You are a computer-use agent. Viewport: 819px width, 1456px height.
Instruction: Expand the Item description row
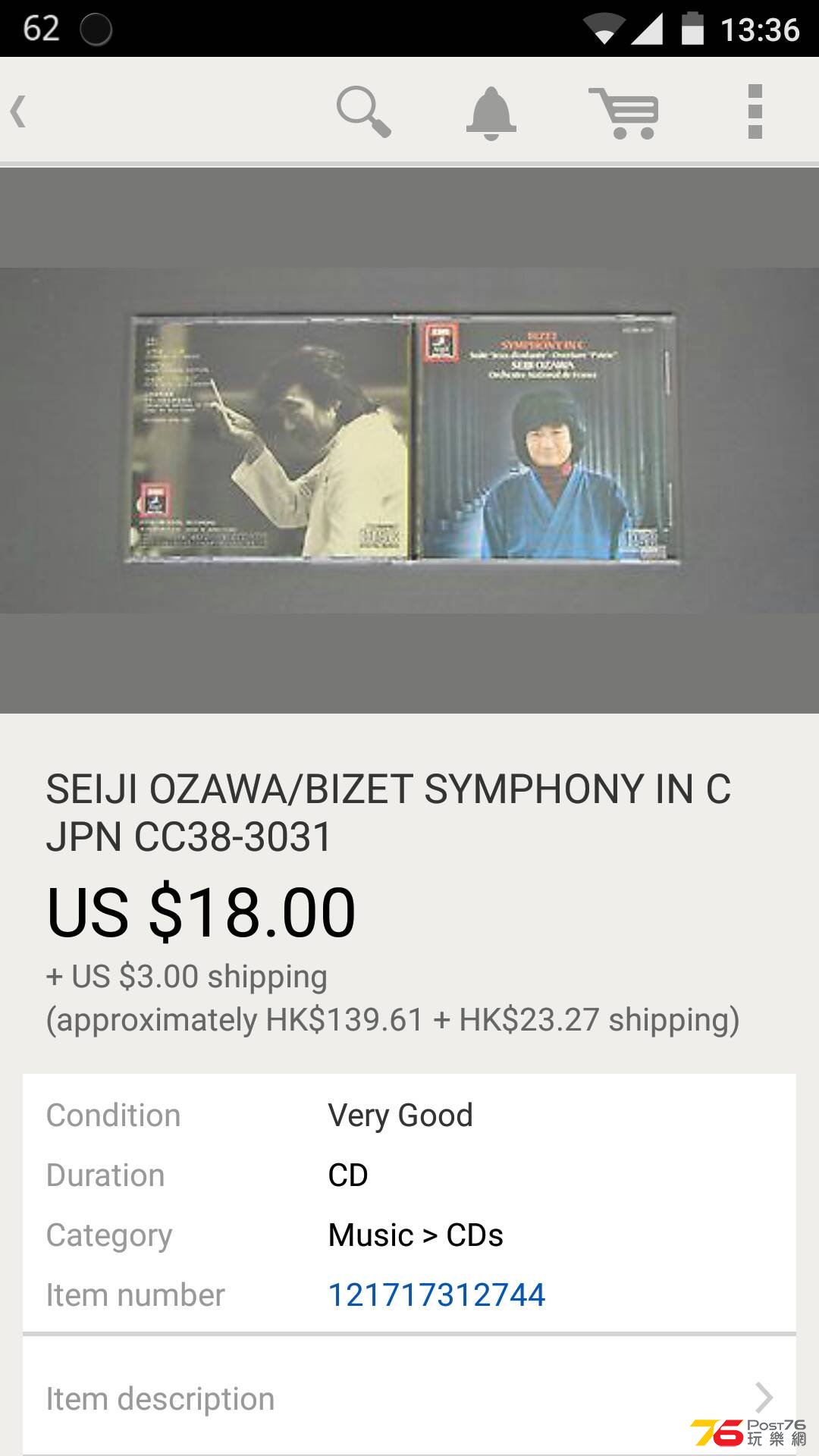click(x=409, y=1398)
